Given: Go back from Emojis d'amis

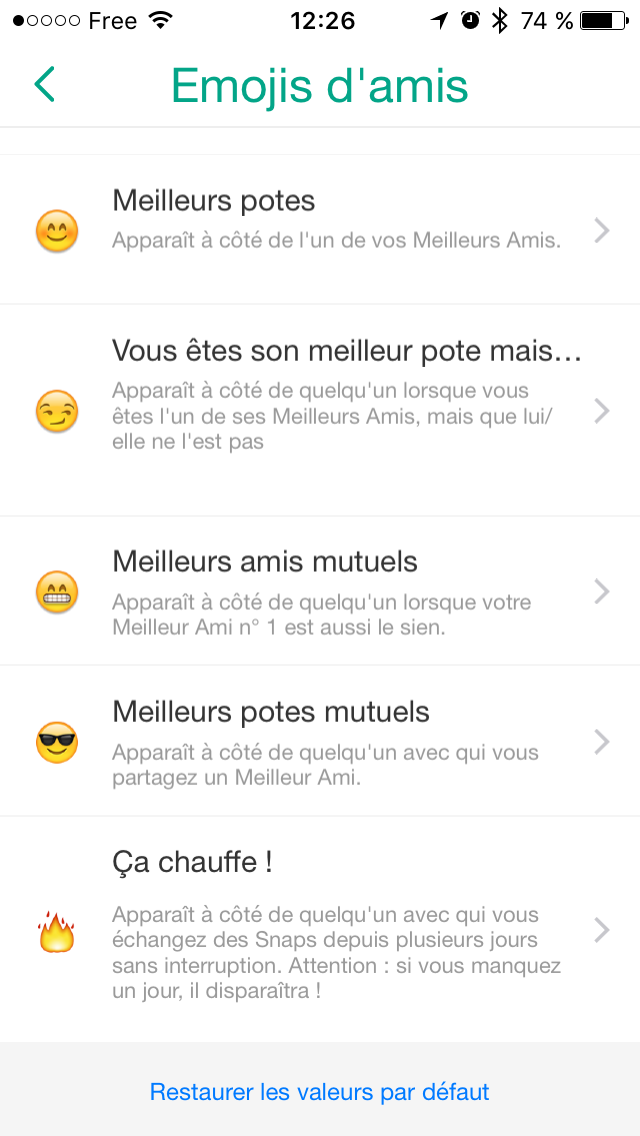Looking at the screenshot, I should pyautogui.click(x=45, y=85).
